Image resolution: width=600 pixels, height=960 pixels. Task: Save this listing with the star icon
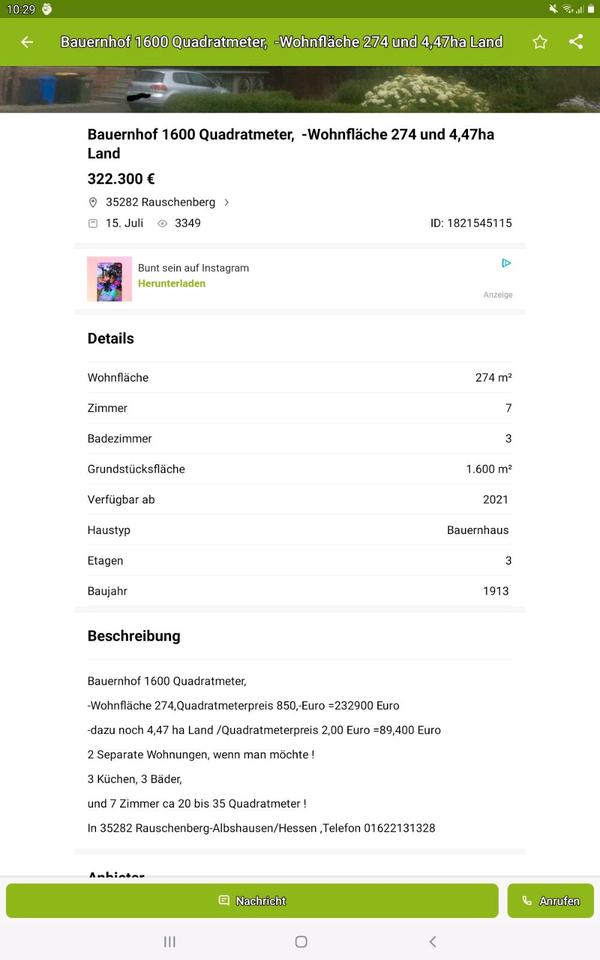pyautogui.click(x=540, y=42)
